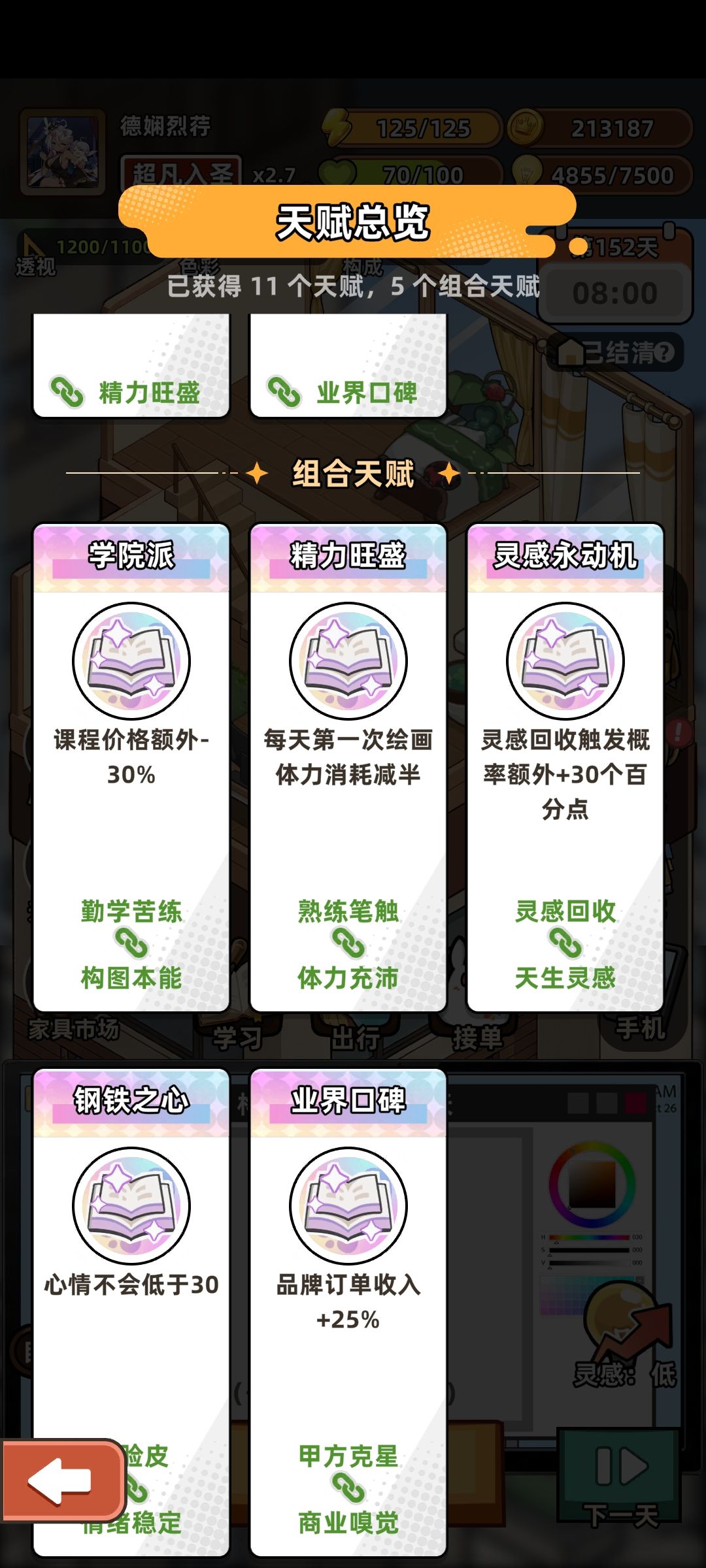Viewport: 706px width, 1568px height.
Task: Select the 灵感永动机 combo talent card
Action: (565, 768)
